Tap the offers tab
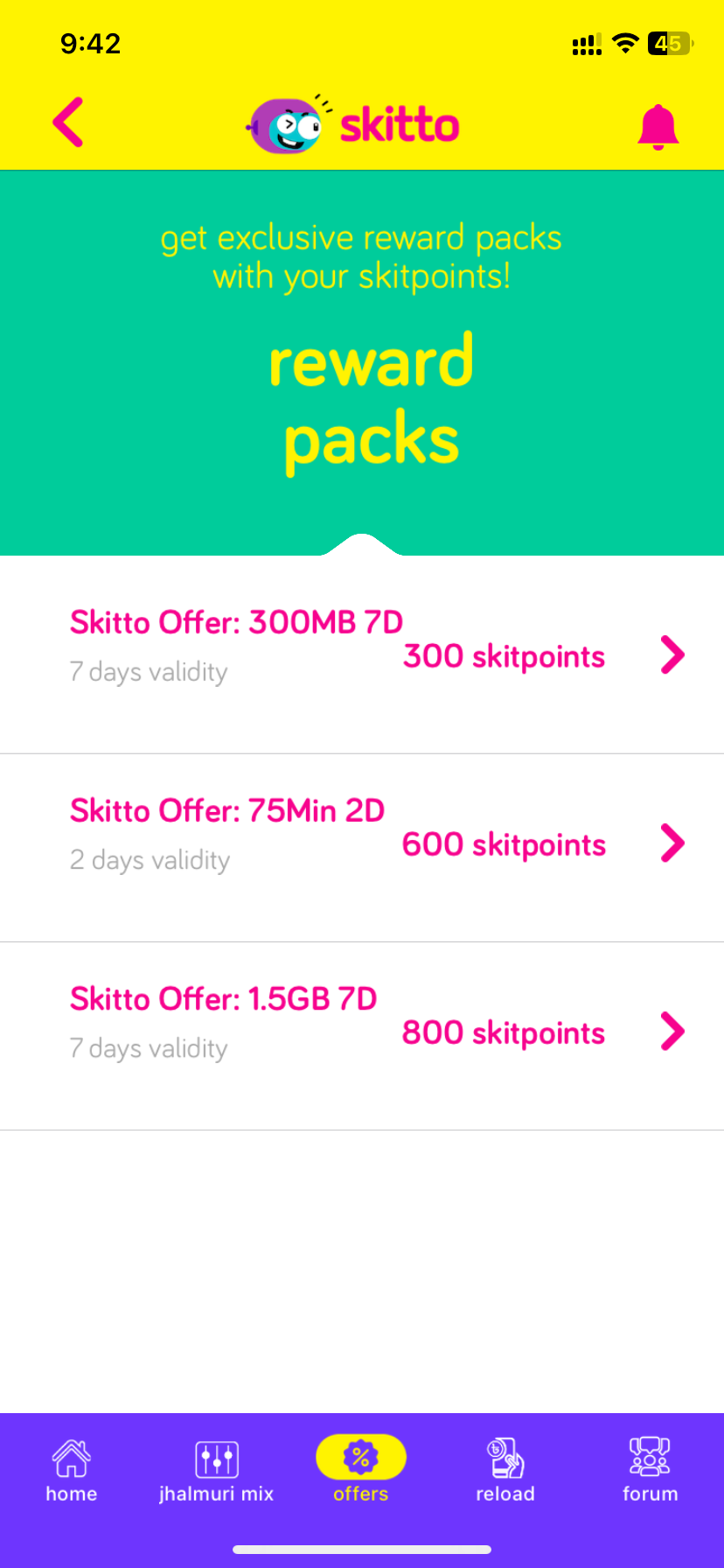 pos(361,1470)
